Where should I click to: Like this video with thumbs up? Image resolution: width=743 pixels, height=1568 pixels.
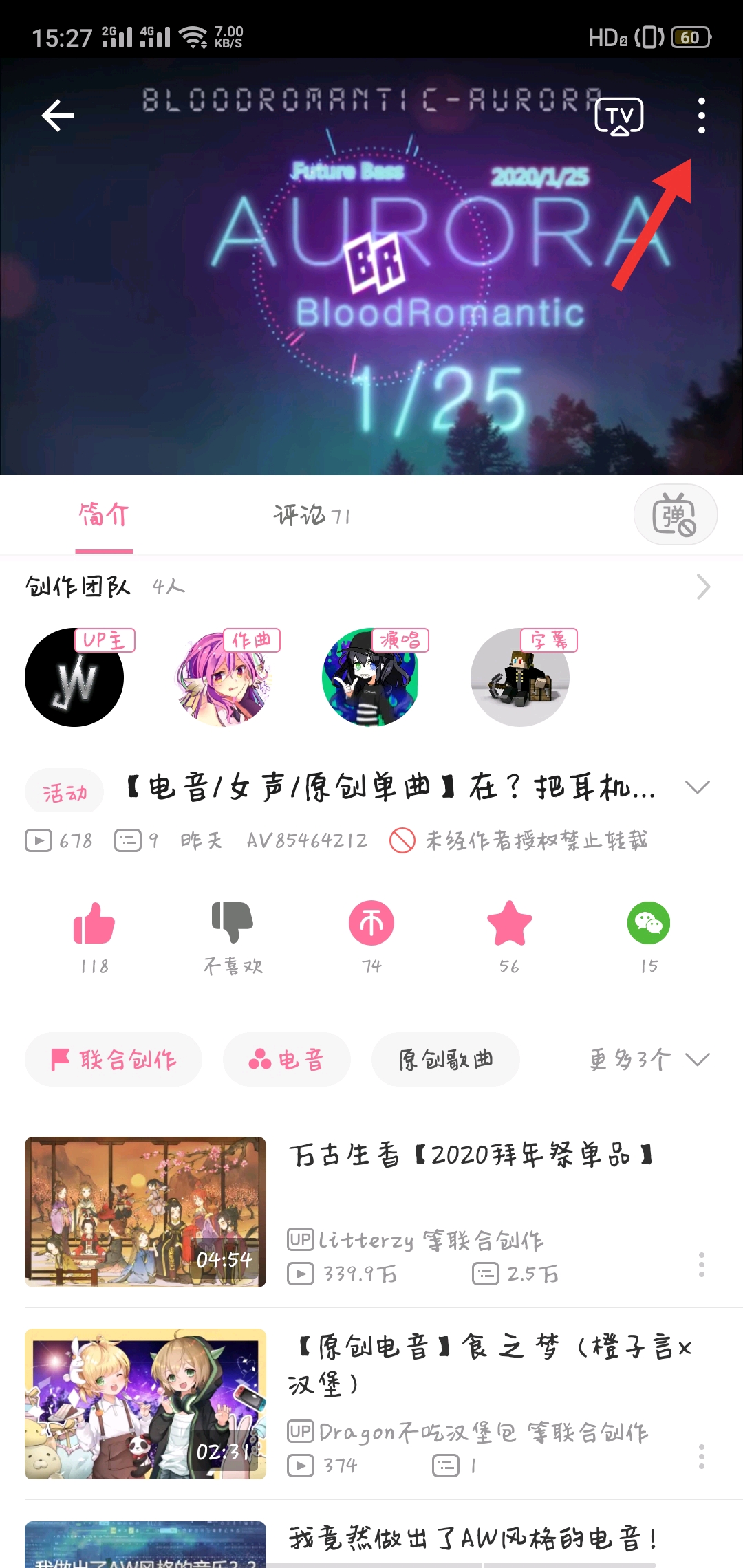coord(94,924)
